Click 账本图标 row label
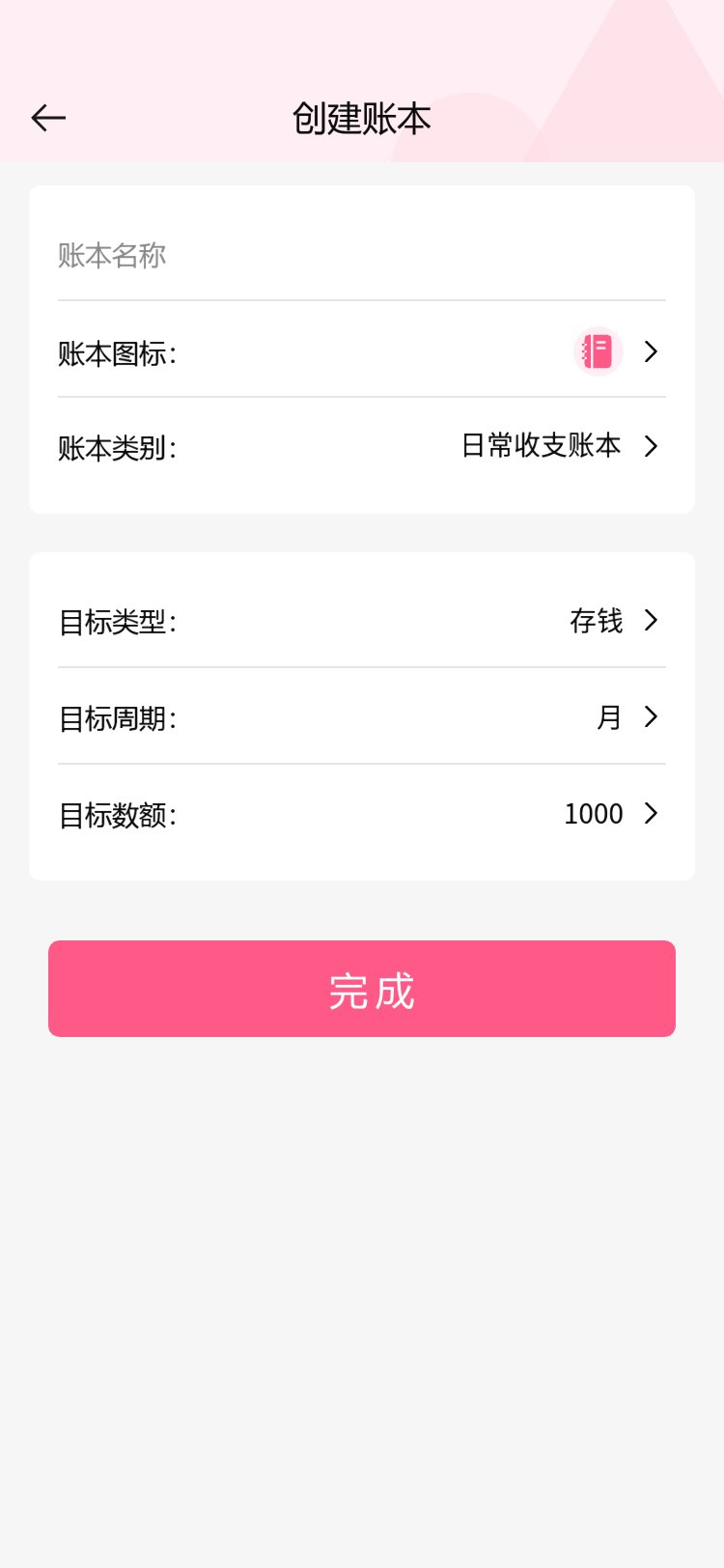This screenshot has width=724, height=1568. [x=116, y=353]
